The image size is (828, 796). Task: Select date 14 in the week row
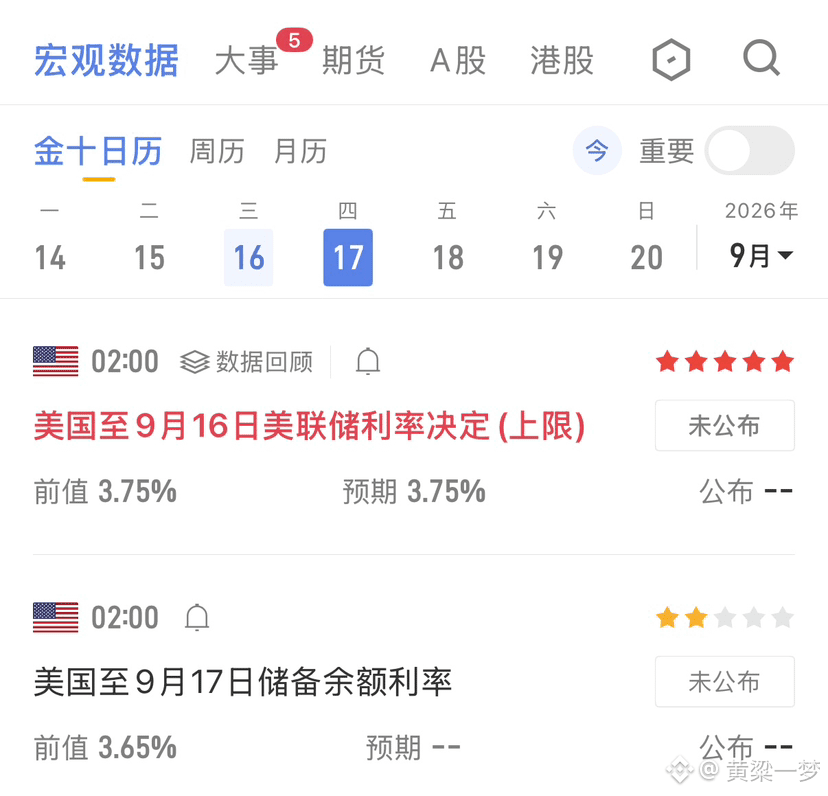point(50,258)
